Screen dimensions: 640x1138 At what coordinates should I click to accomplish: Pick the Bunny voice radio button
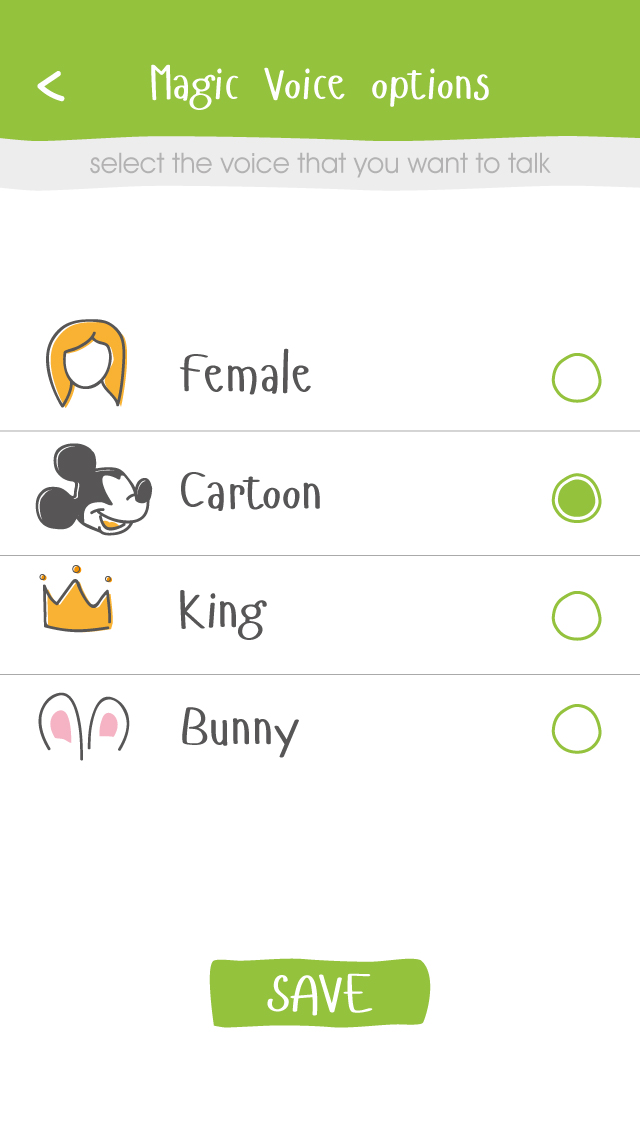click(576, 729)
